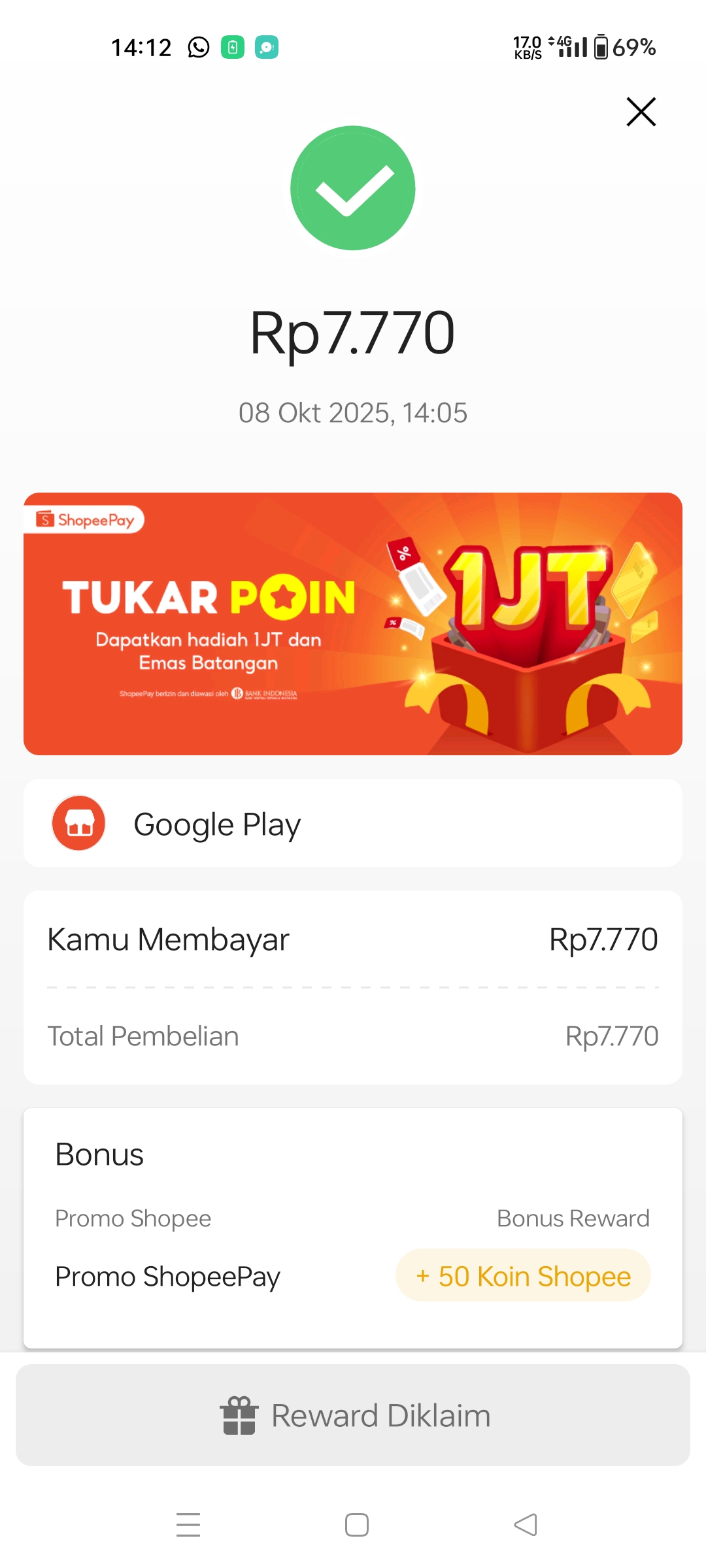Go back using the system back button
The width and height of the screenshot is (706, 1568).
pyautogui.click(x=525, y=1525)
